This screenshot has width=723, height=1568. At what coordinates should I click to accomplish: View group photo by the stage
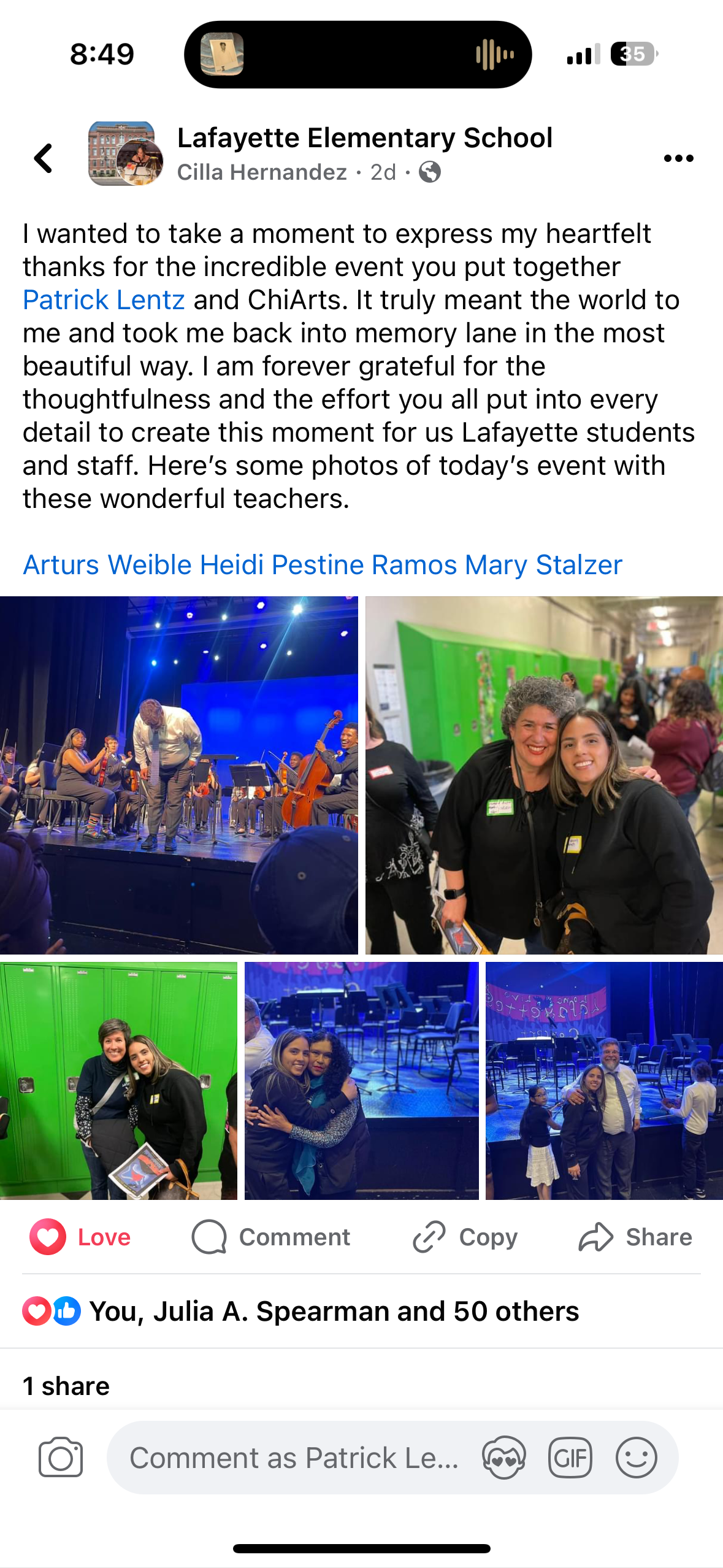pos(604,1080)
